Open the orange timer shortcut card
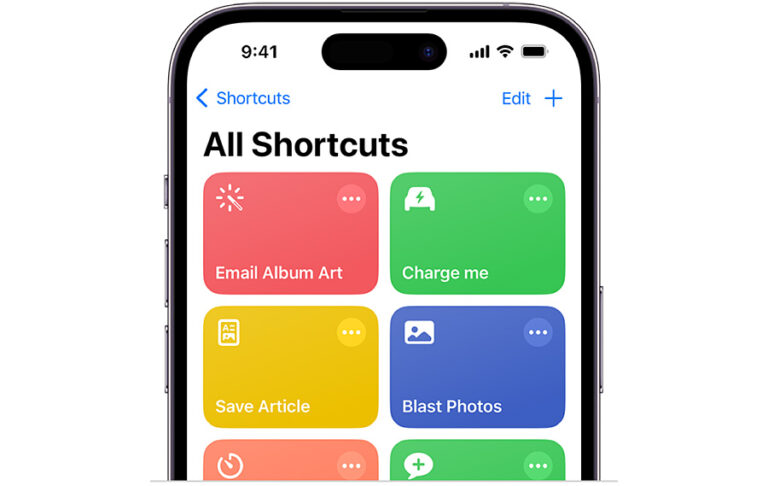This screenshot has height=486, width=768. click(x=280, y=463)
